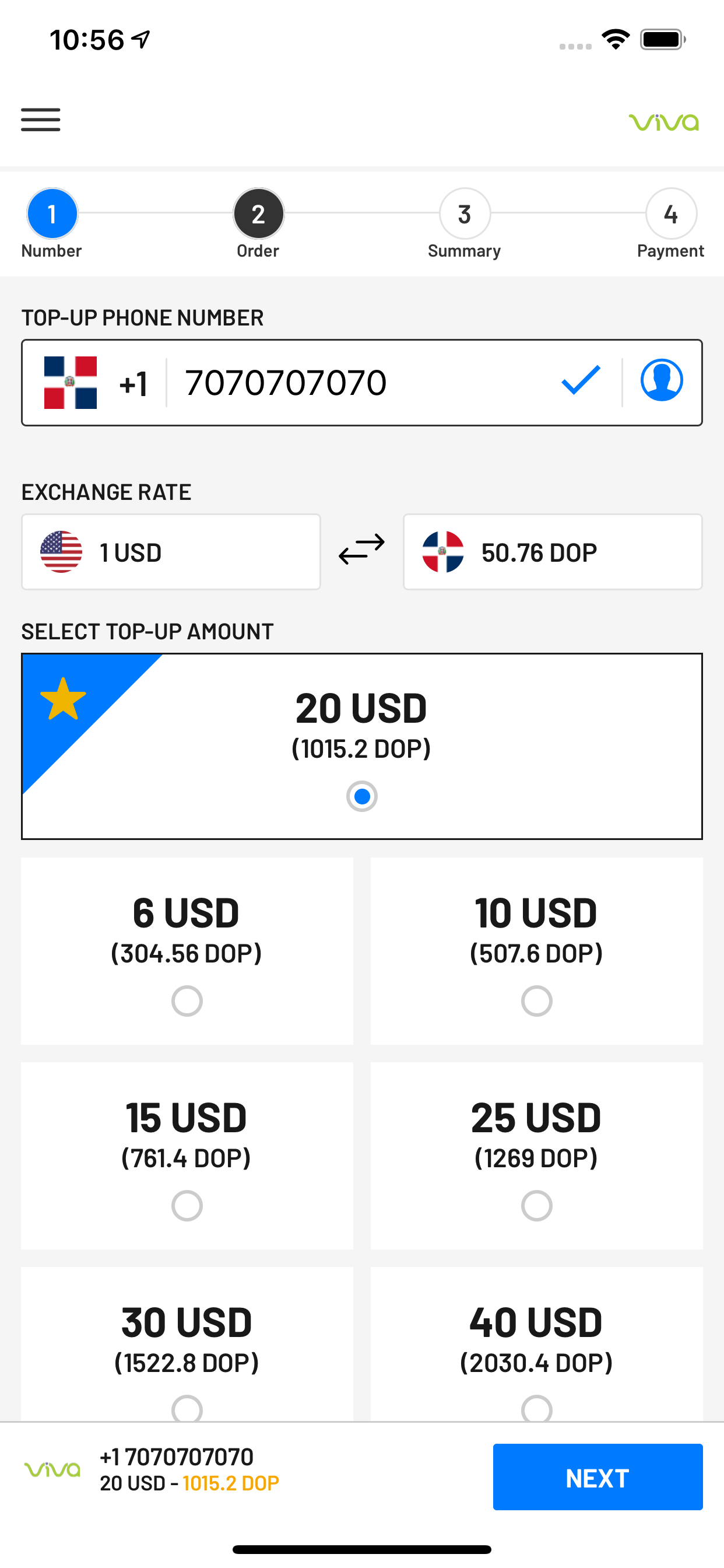The height and width of the screenshot is (1568, 724).
Task: Tap the contact picker icon beside phone number
Action: (663, 380)
